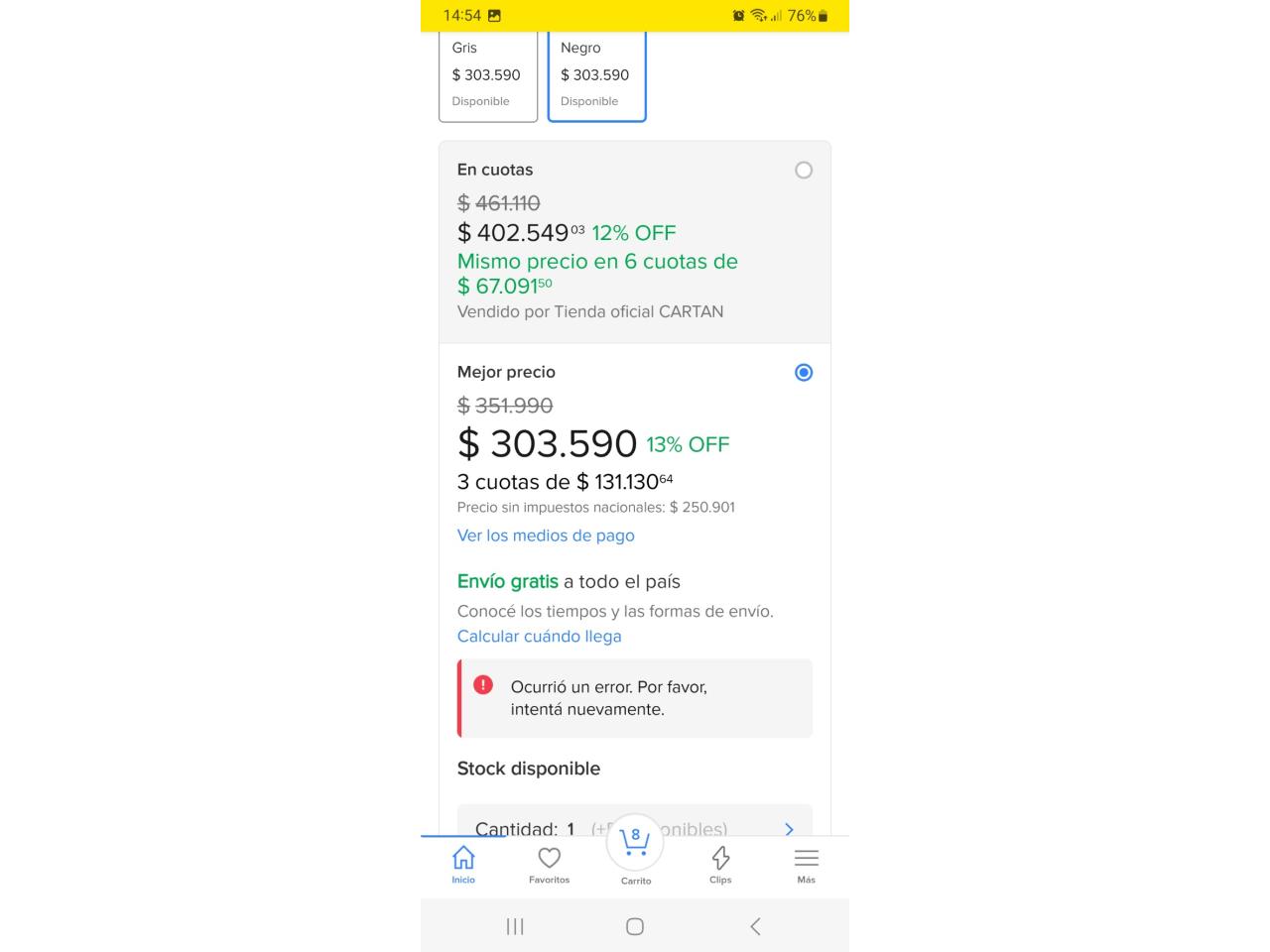Tap Calcular cuándo llega link
Screen dimensions: 1270x952
coord(539,637)
